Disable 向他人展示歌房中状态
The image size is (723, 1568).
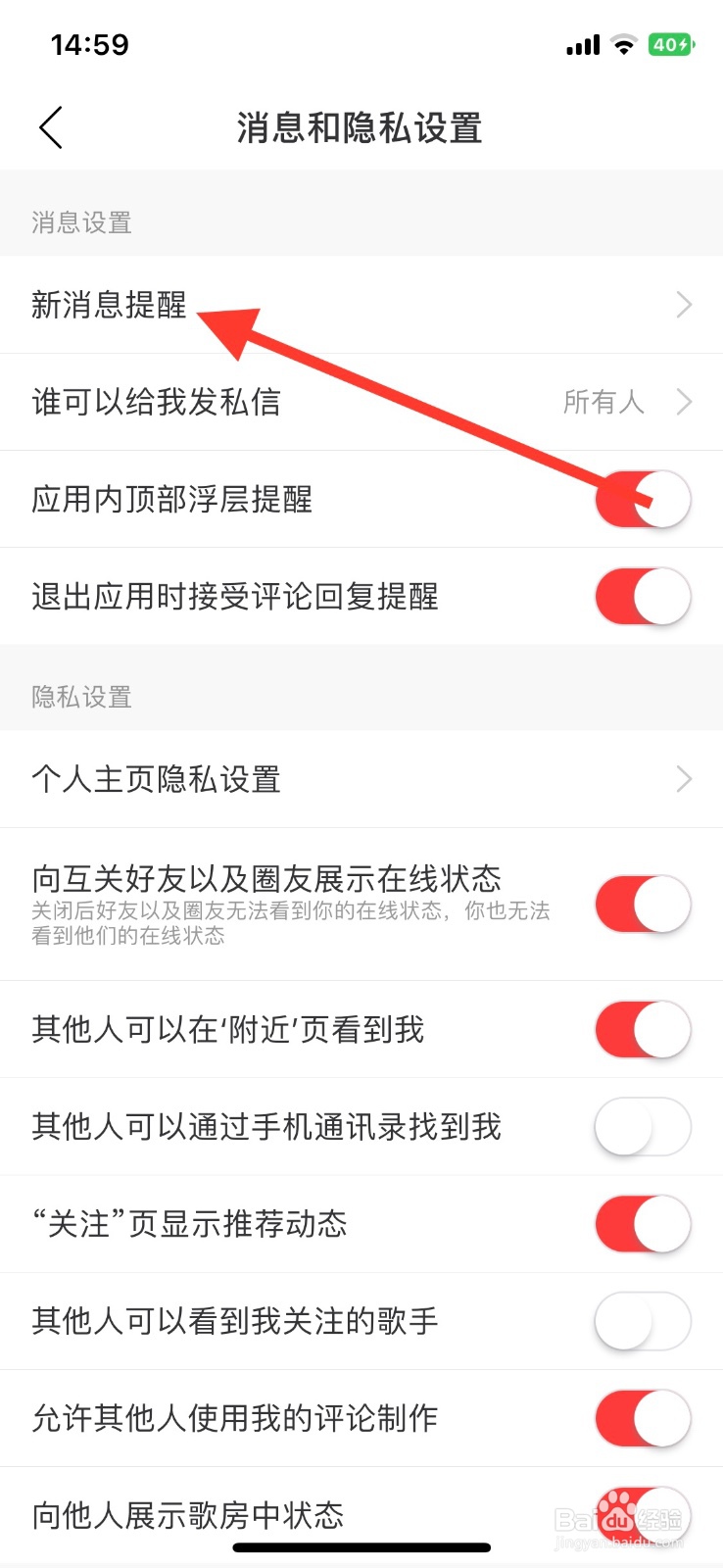pyautogui.click(x=643, y=1514)
